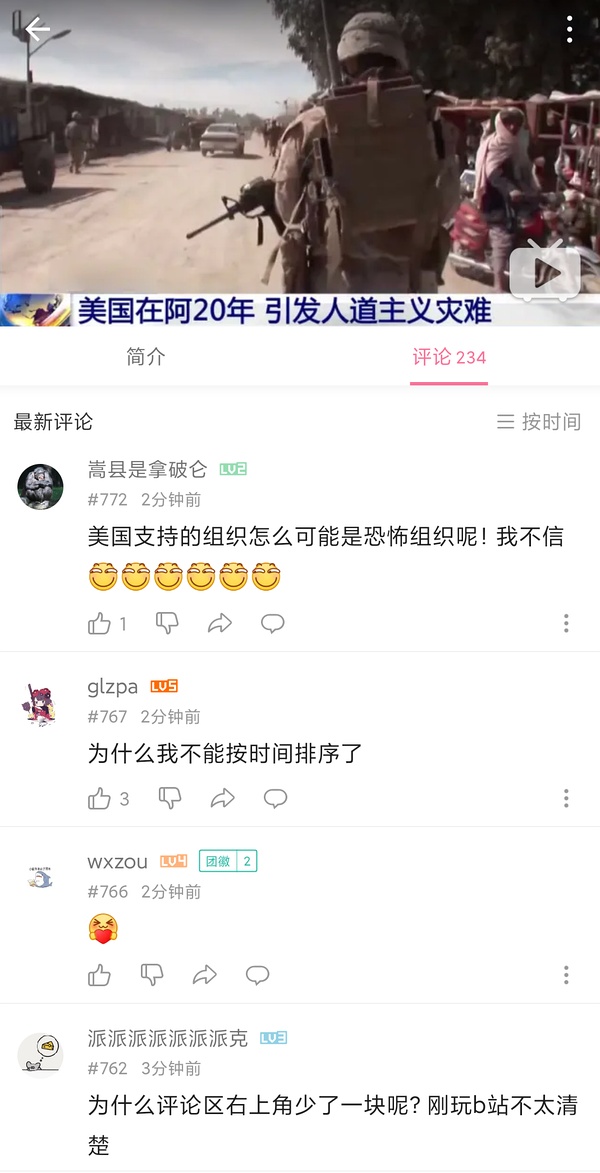600x1173 pixels.
Task: Reply to comment #772
Action: point(272,624)
